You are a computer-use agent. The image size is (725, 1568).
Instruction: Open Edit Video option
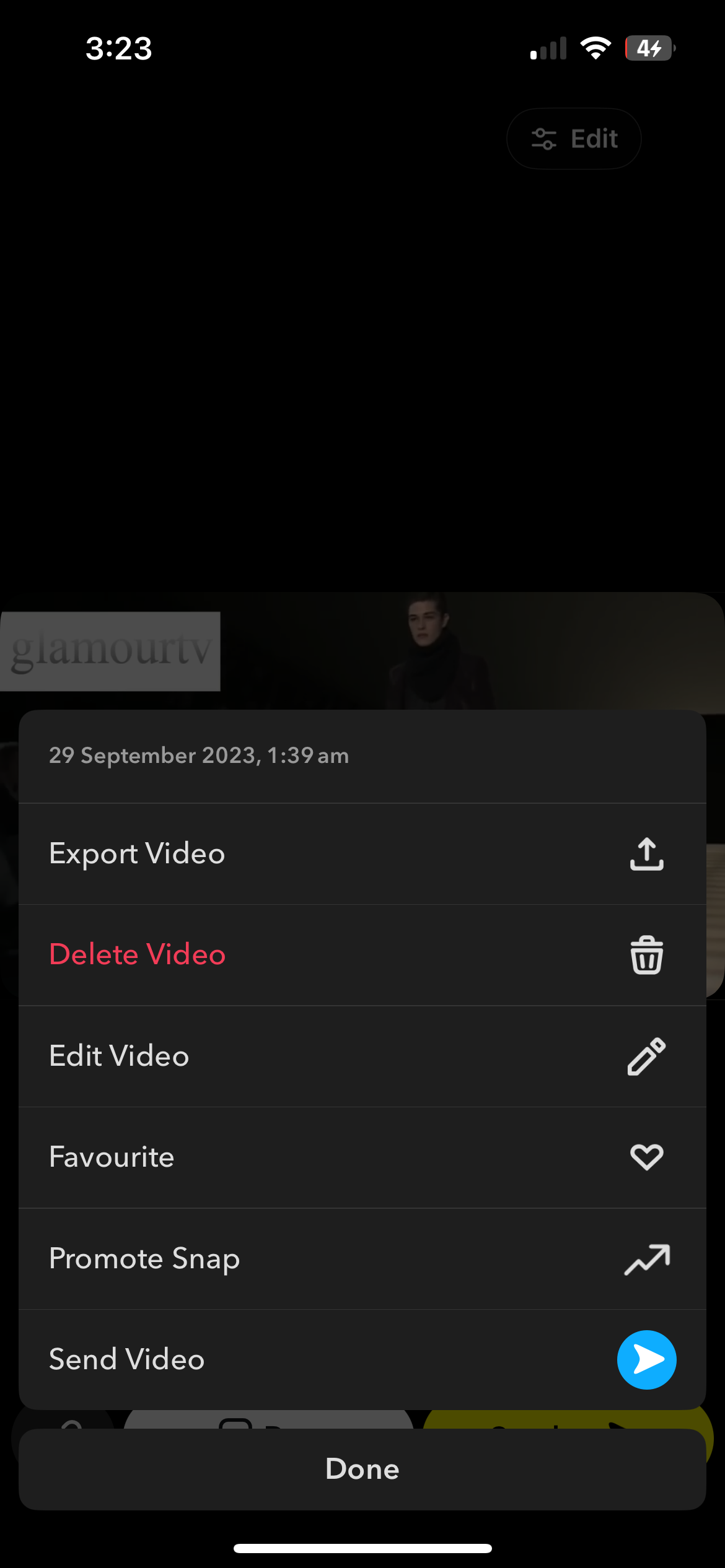tap(362, 1056)
